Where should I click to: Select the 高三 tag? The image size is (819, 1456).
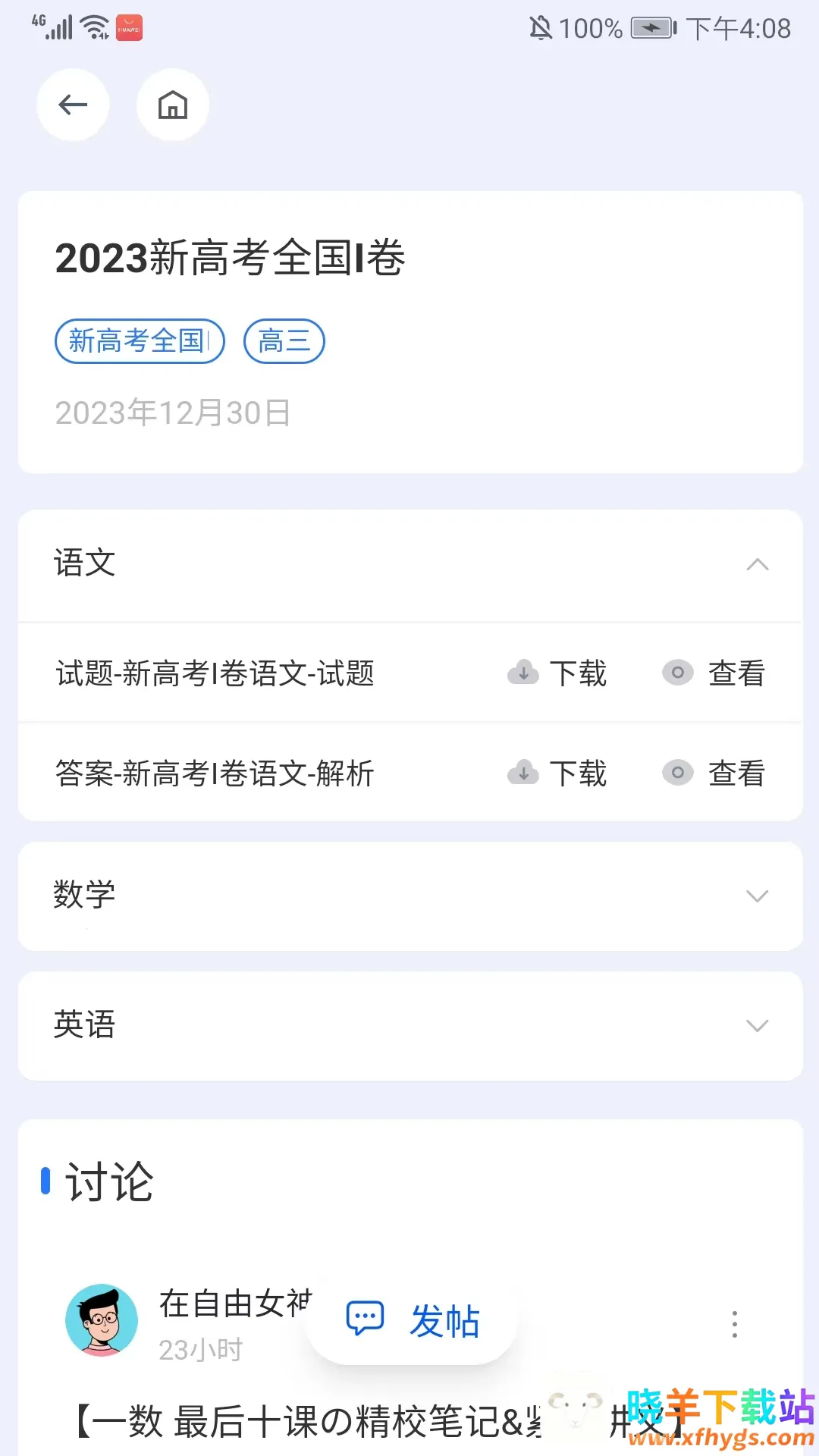coord(284,341)
